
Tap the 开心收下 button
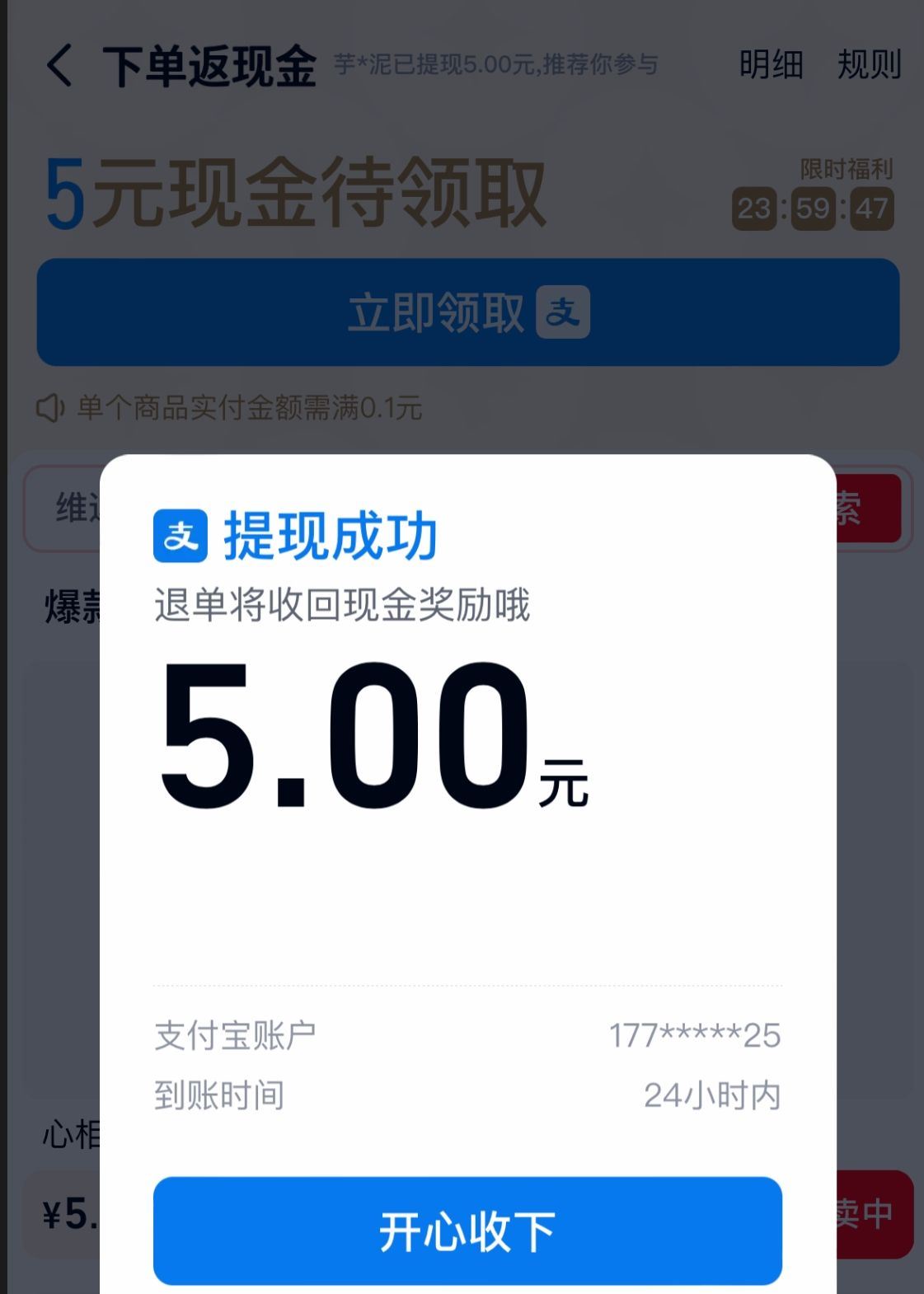pyautogui.click(x=467, y=1231)
